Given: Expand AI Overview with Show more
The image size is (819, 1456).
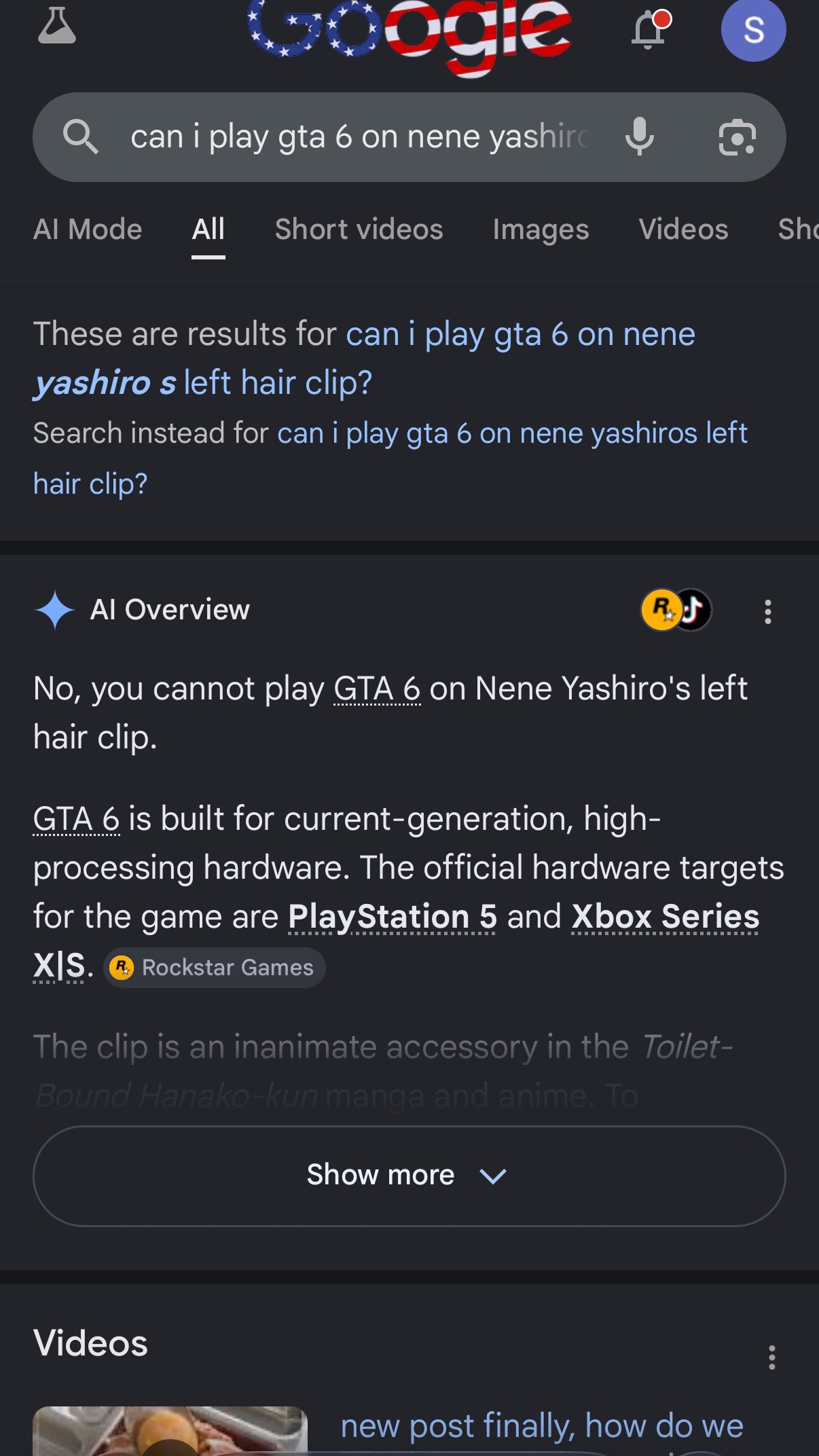Looking at the screenshot, I should pyautogui.click(x=409, y=1176).
